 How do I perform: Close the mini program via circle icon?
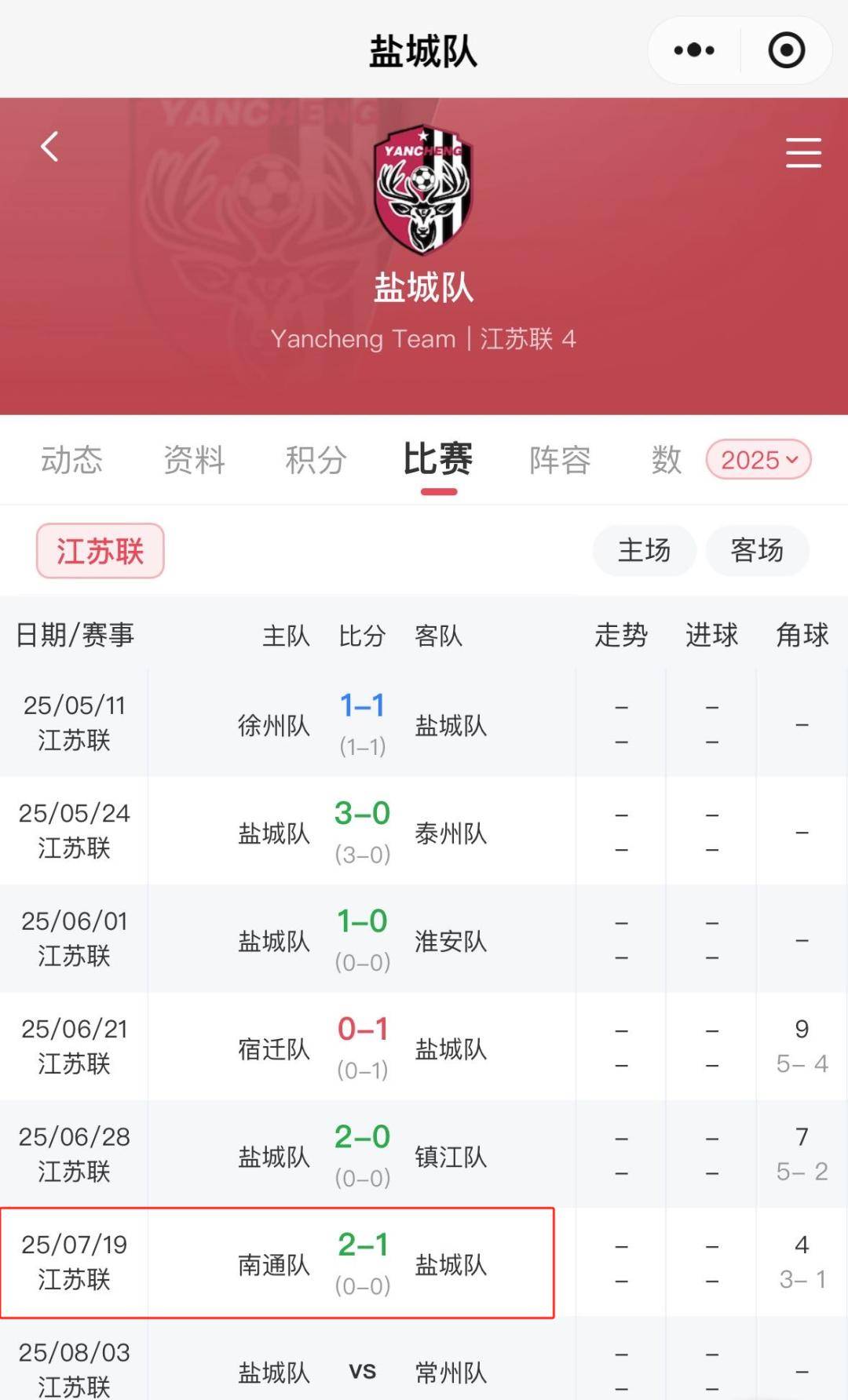[786, 51]
